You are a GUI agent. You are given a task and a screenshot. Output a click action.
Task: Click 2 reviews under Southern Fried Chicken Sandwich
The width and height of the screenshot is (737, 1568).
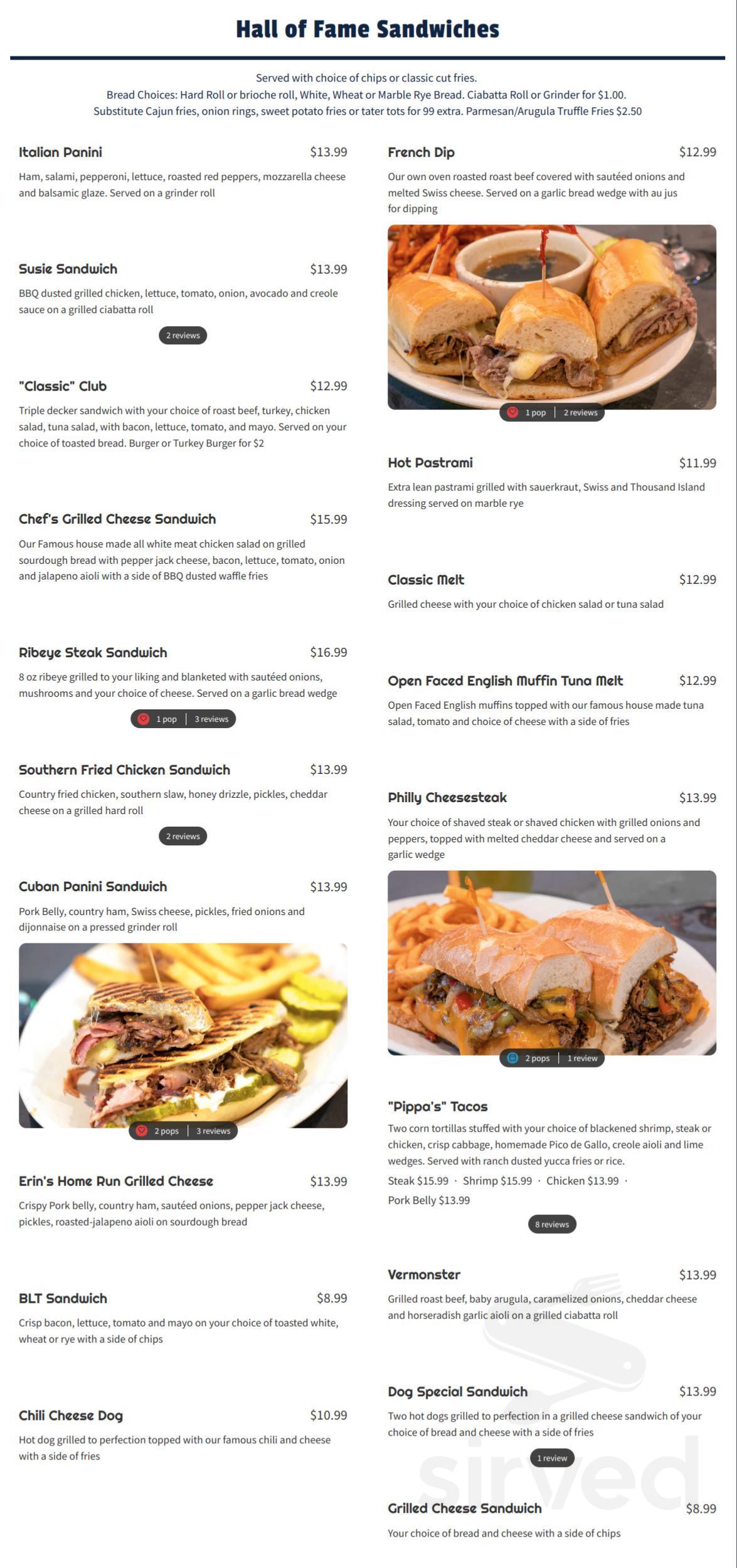[x=183, y=836]
